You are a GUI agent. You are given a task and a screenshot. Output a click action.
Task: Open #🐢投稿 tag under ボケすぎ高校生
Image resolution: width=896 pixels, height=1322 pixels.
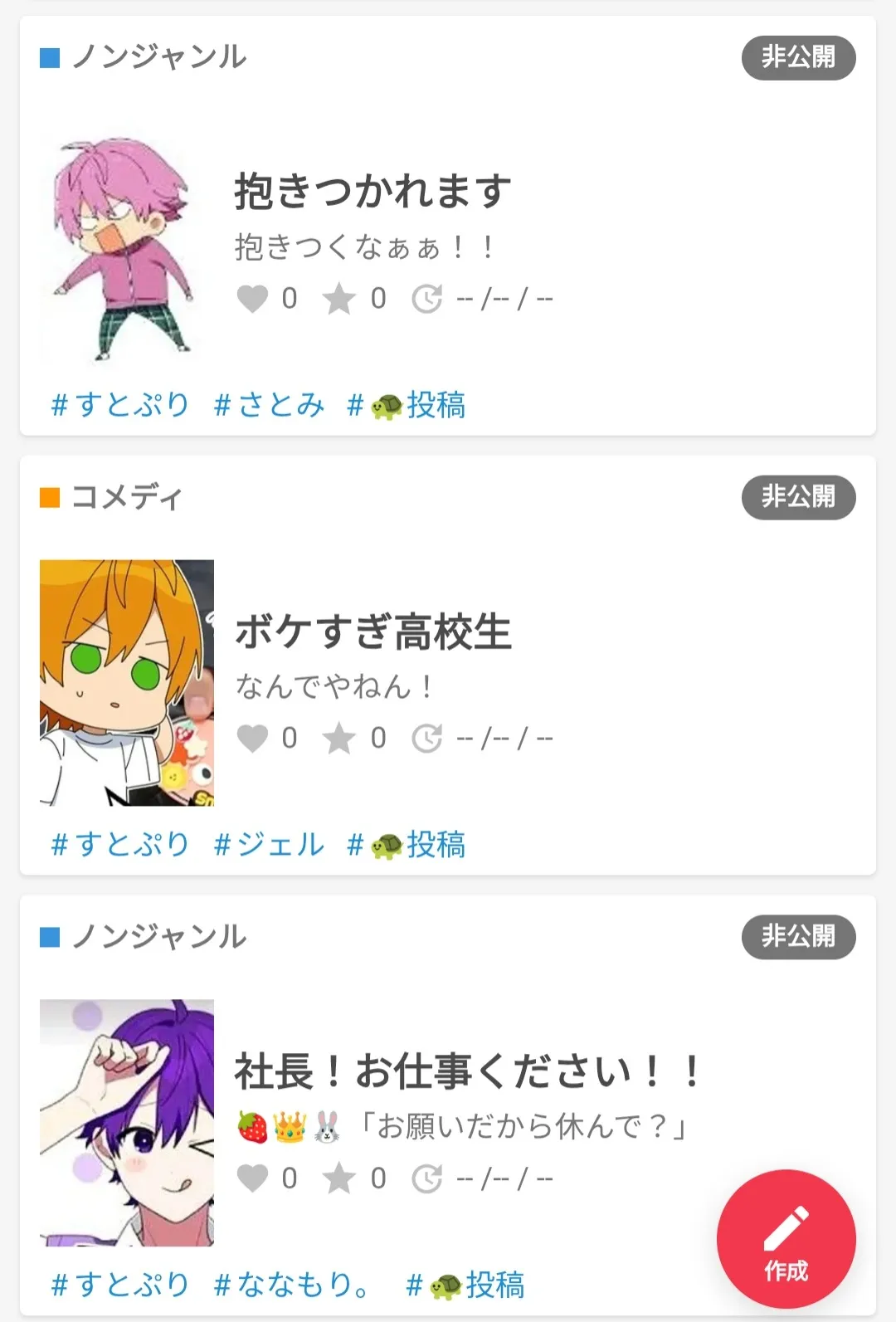click(407, 845)
